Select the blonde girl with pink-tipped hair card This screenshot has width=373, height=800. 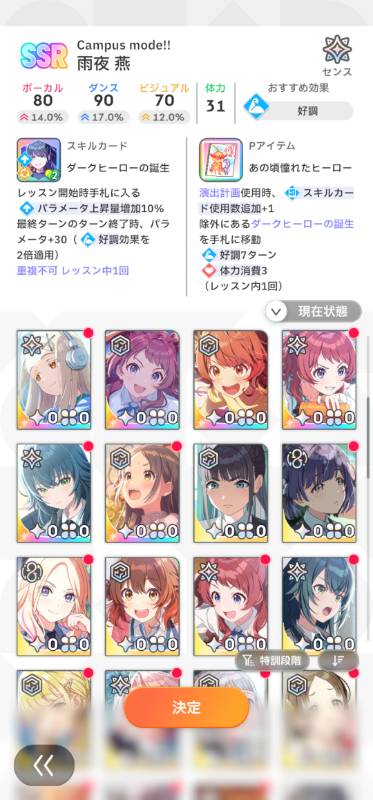point(54,606)
